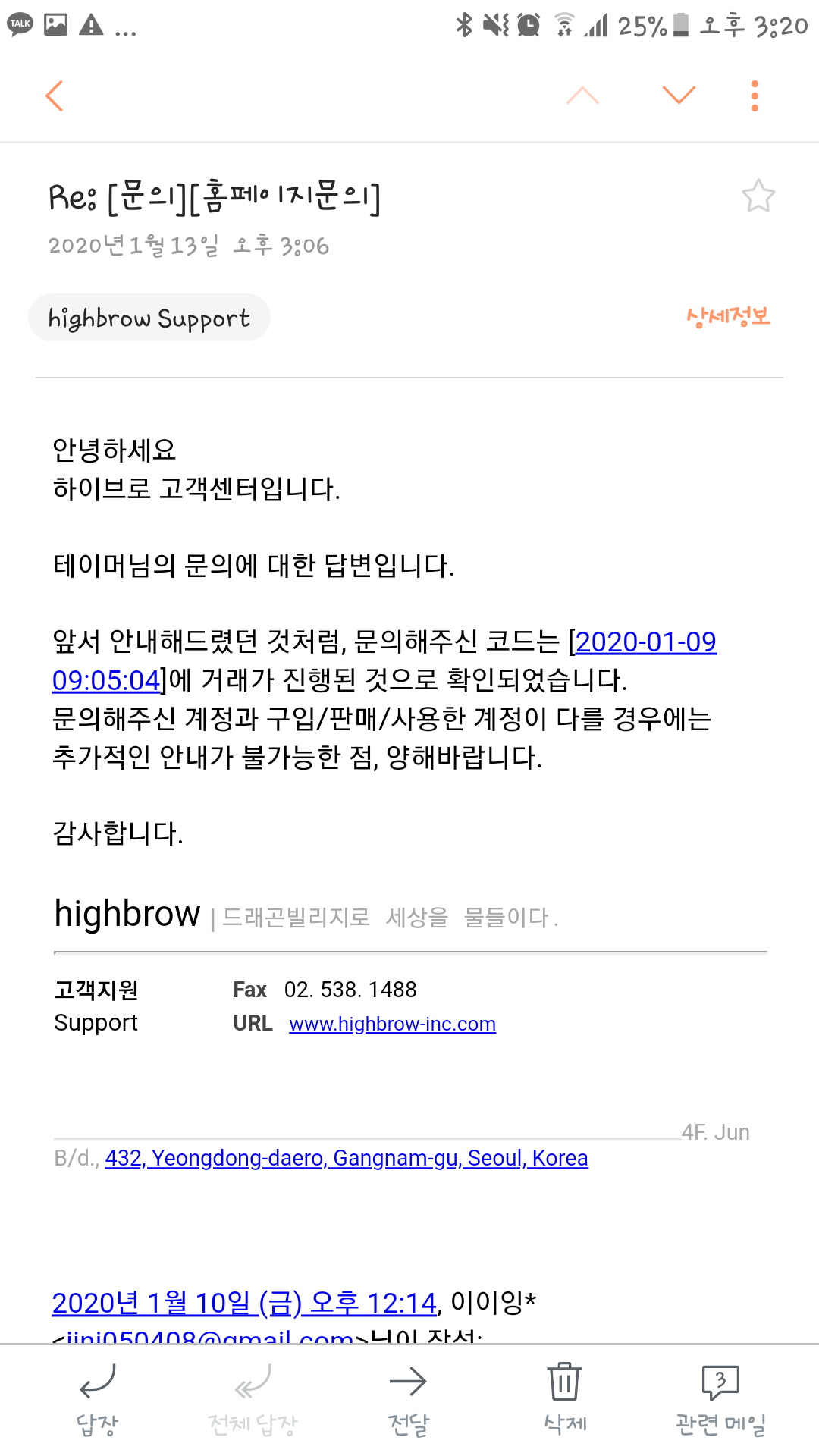The image size is (819, 1456).
Task: Show 상세정보 details
Action: point(728,317)
